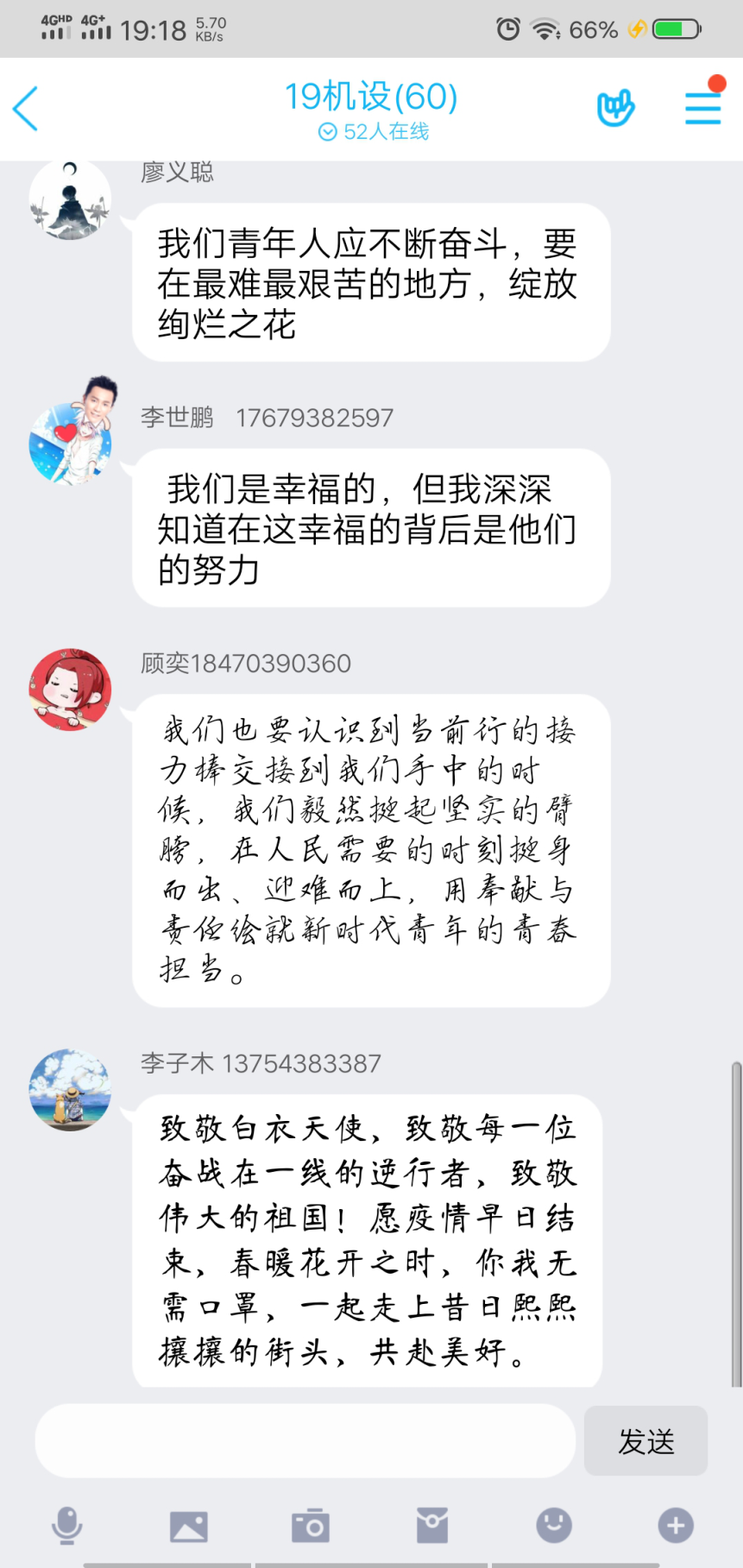Open the group chat settings menu

tap(702, 108)
